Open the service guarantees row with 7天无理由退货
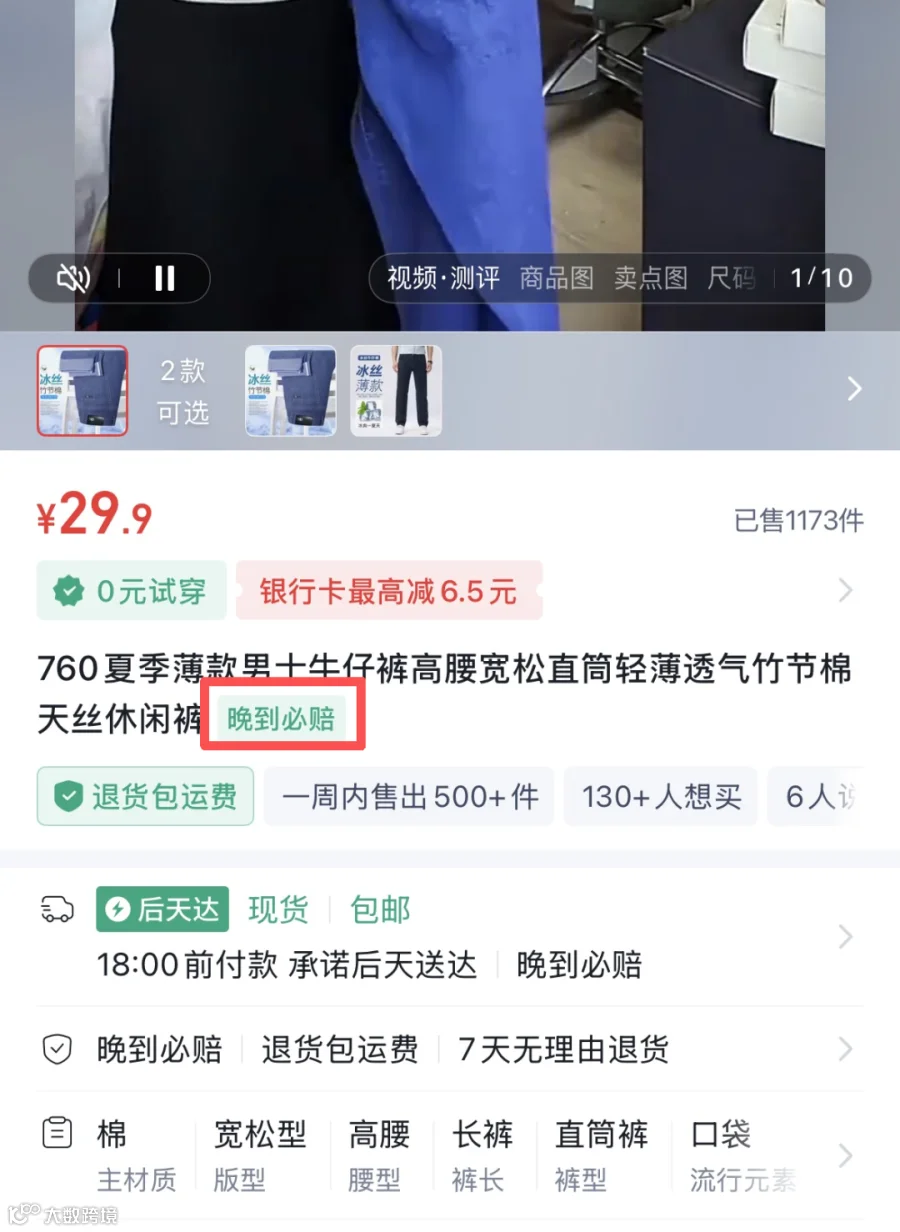 click(450, 1049)
